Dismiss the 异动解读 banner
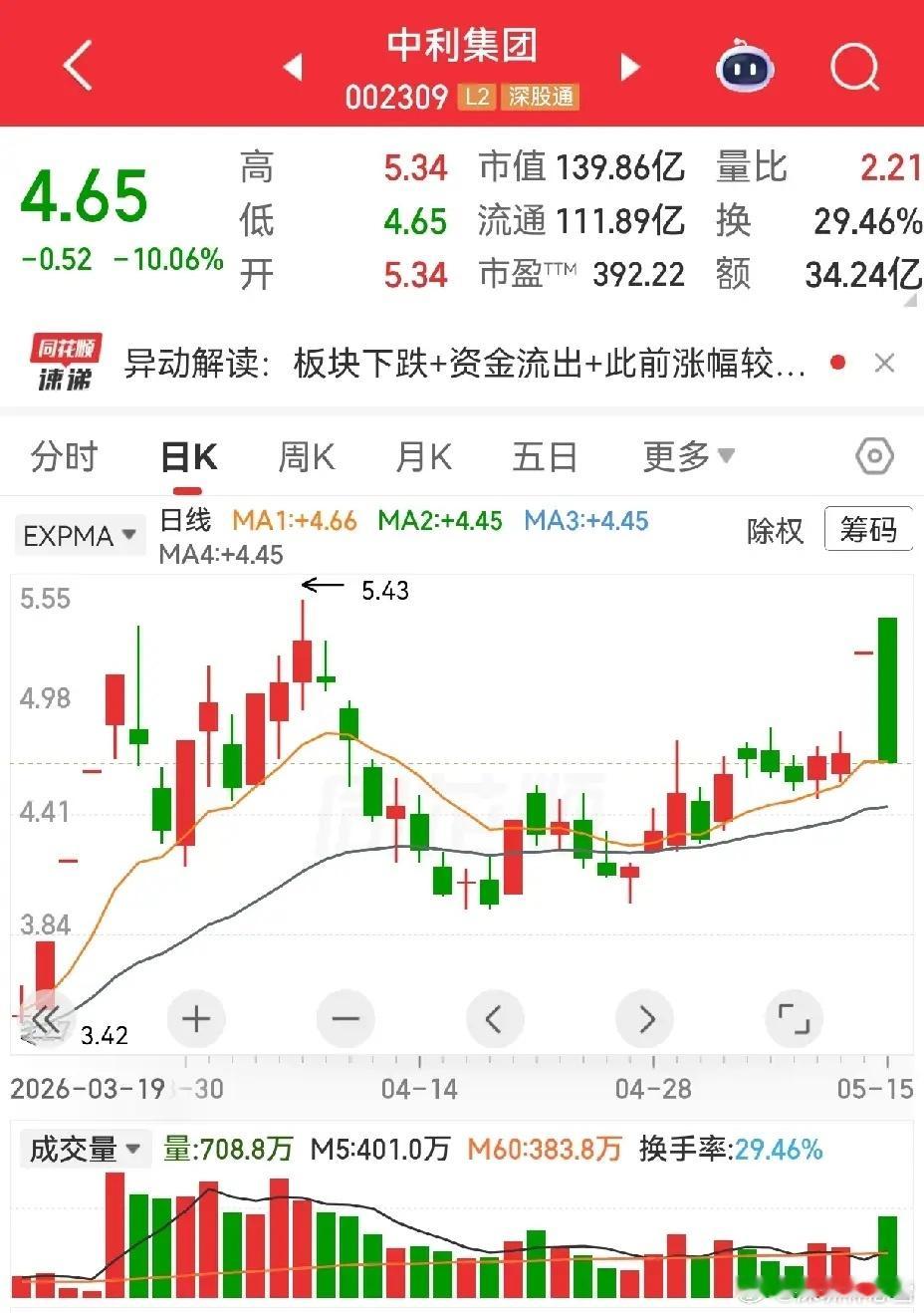Screen dimensions: 924x1313 884,364
